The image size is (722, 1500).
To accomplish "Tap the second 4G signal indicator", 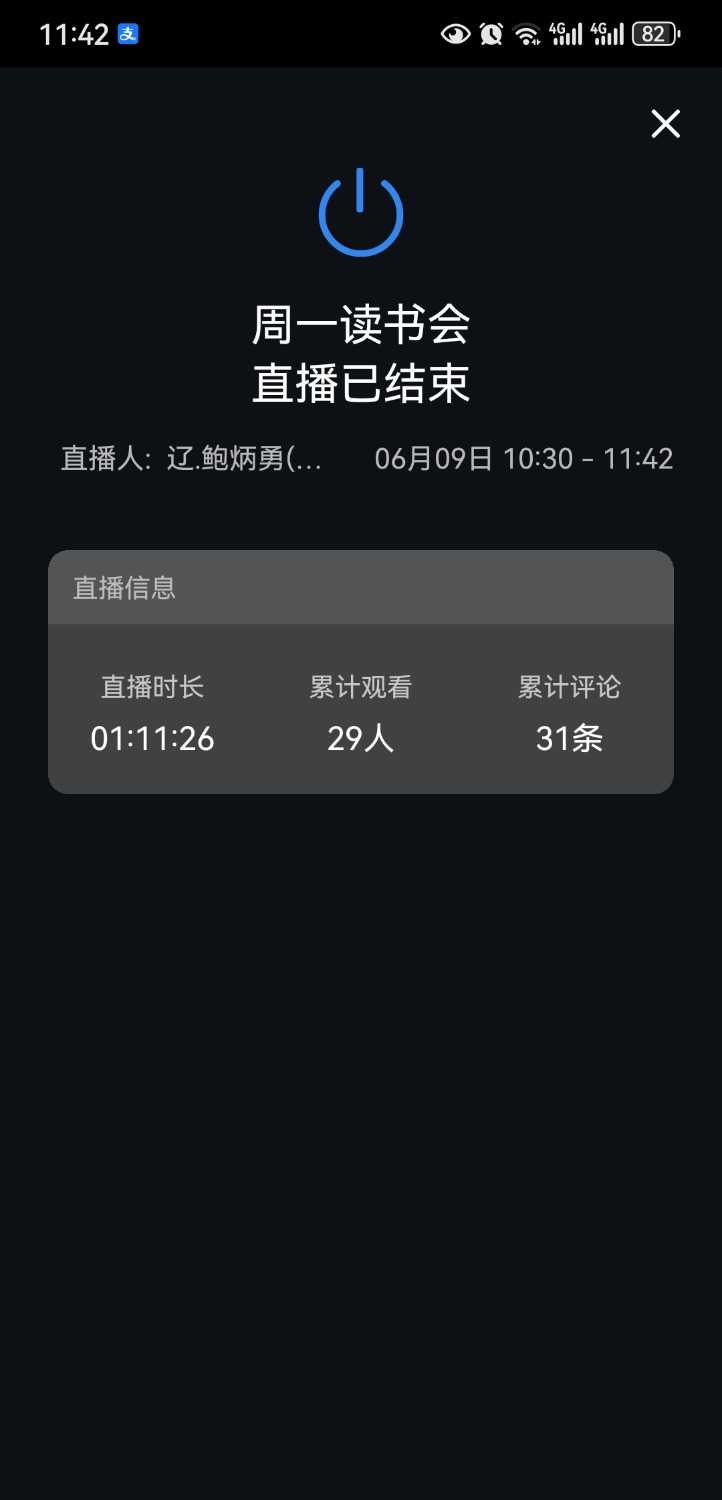I will coord(607,33).
